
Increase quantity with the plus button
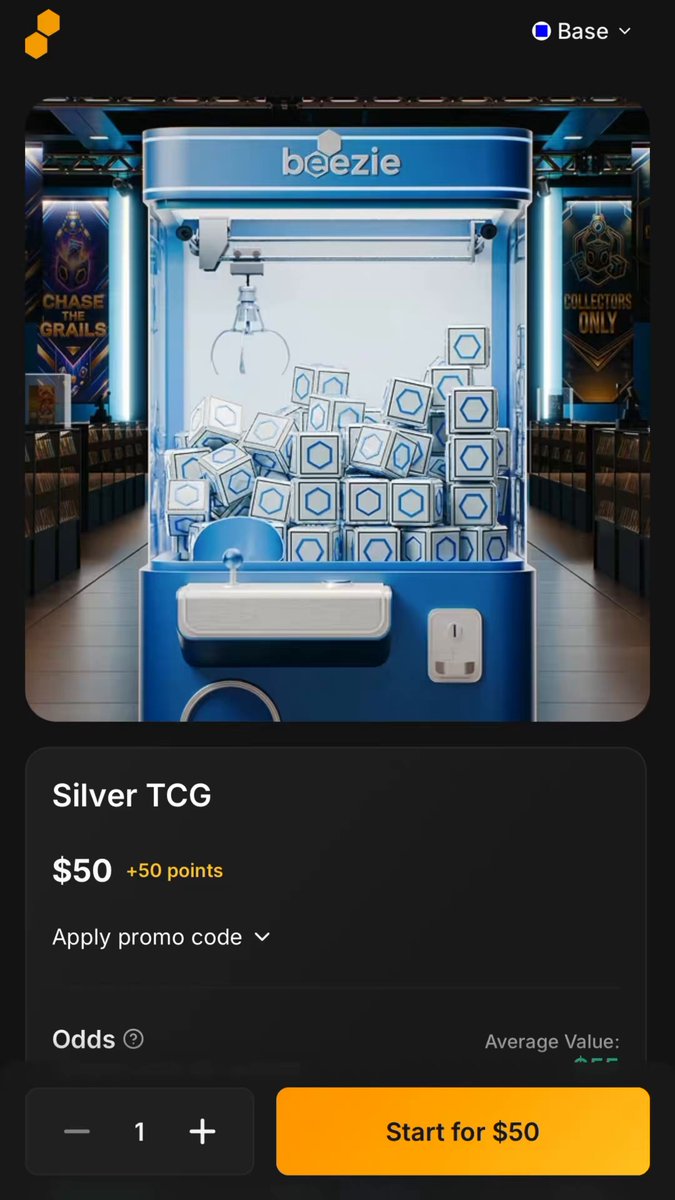202,1131
